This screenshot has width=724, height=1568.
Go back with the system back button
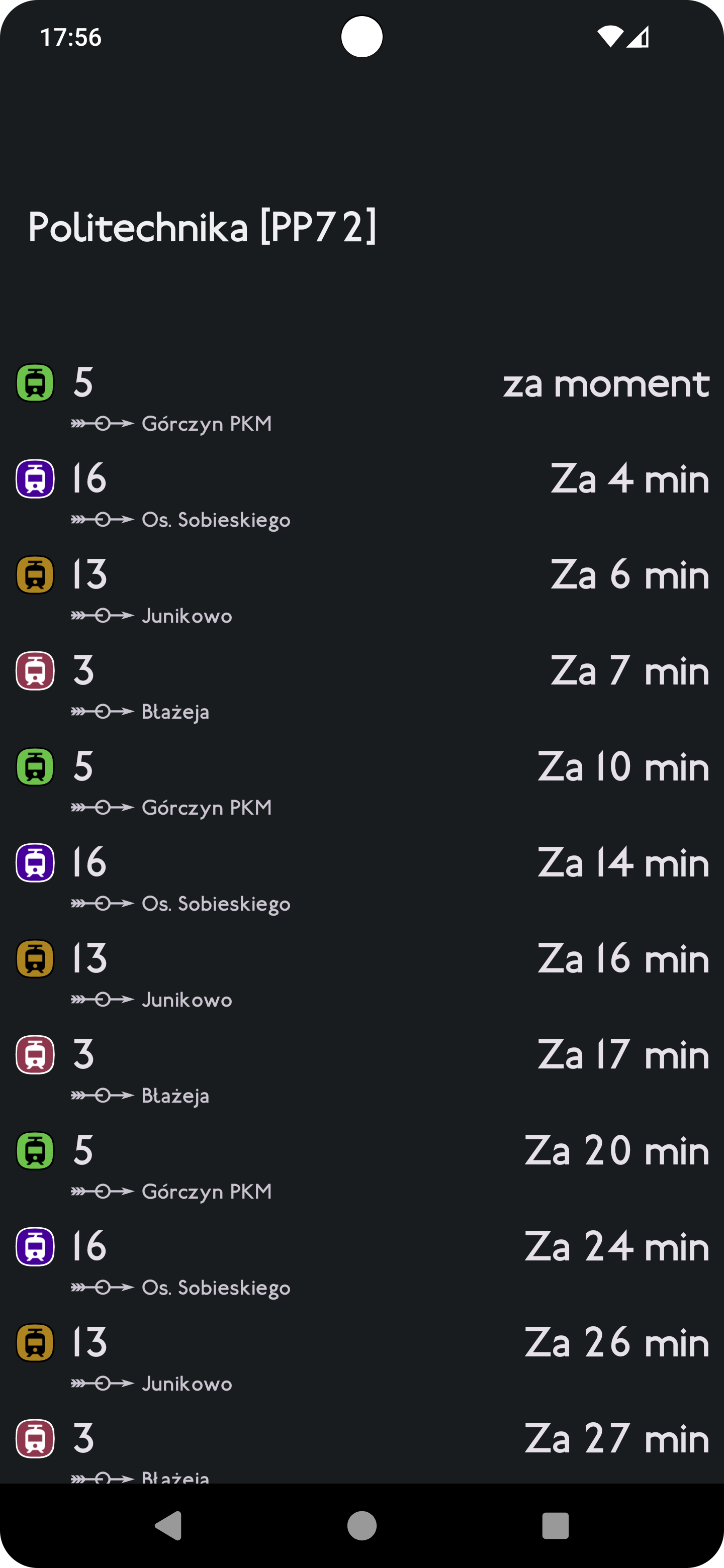[x=168, y=1525]
